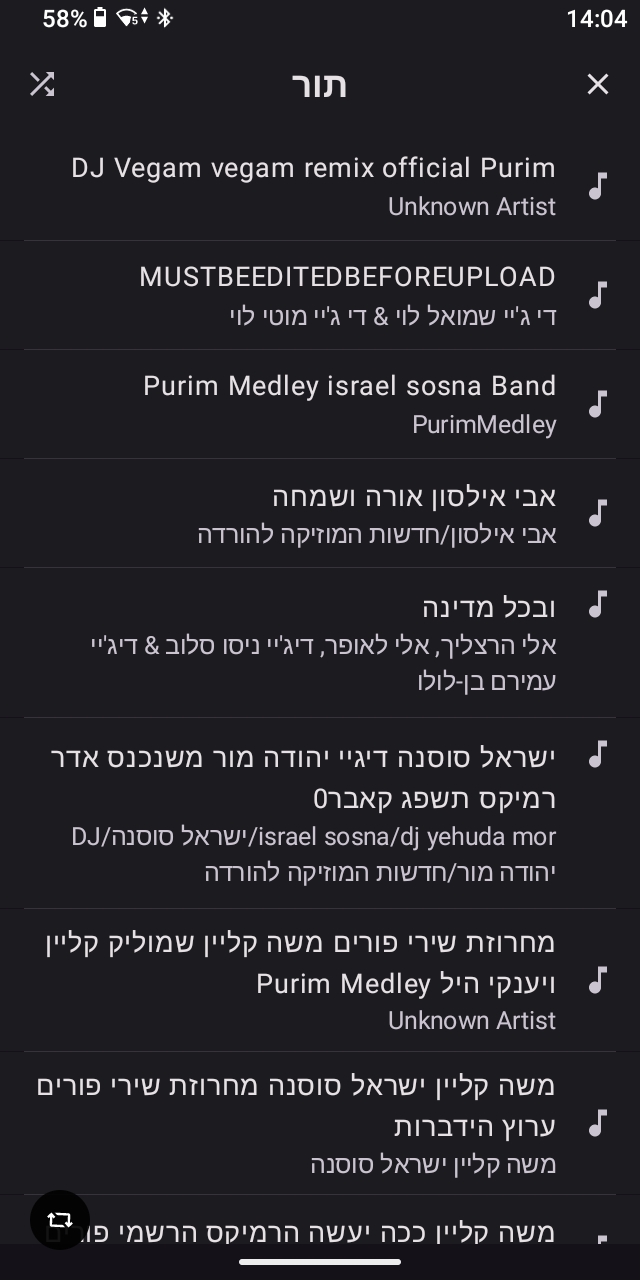This screenshot has width=640, height=1280.
Task: Play Purim Medley israel sosna Band
Action: tap(320, 404)
